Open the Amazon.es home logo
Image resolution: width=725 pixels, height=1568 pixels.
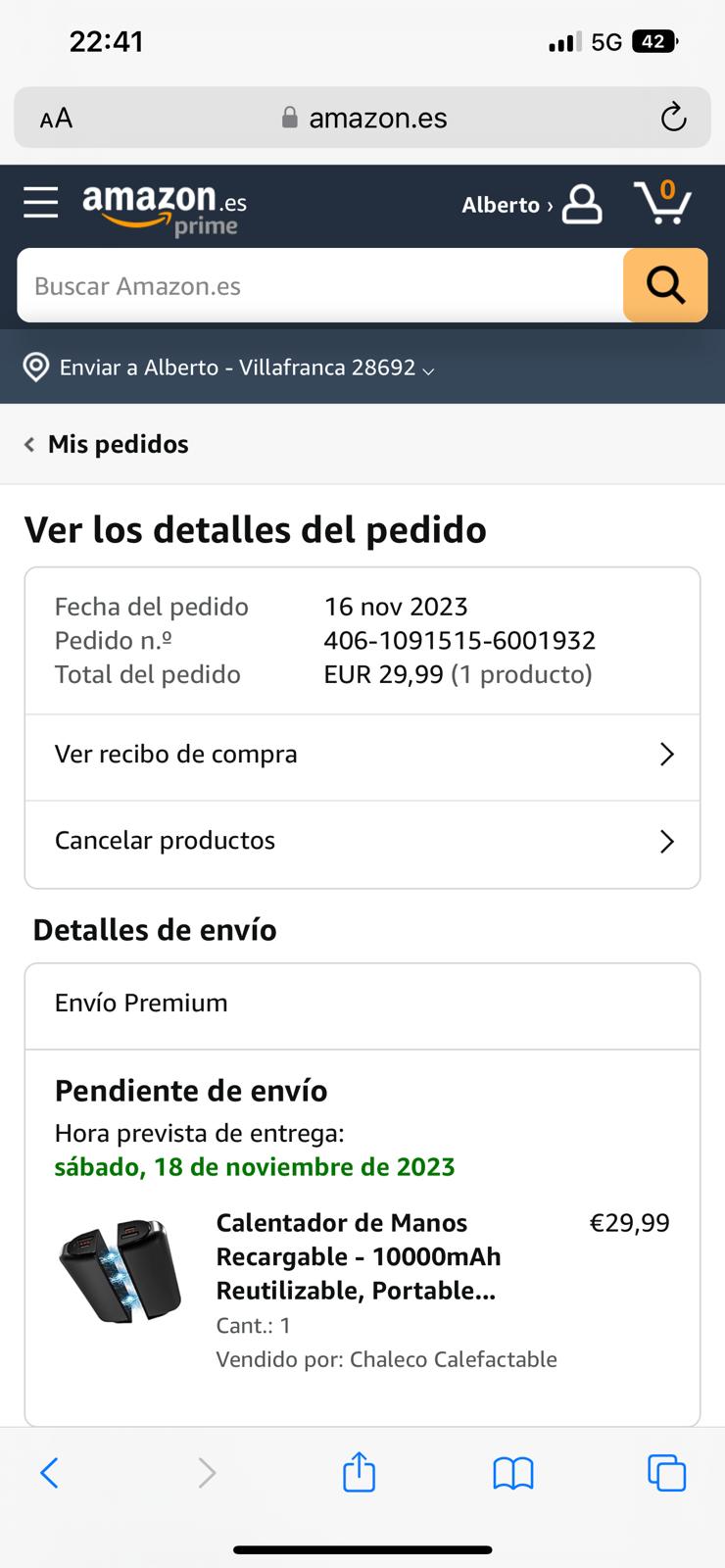[164, 209]
